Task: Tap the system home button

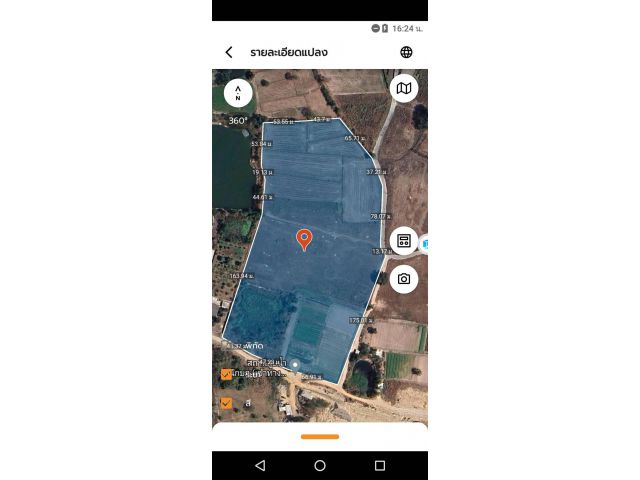Action: point(320,466)
